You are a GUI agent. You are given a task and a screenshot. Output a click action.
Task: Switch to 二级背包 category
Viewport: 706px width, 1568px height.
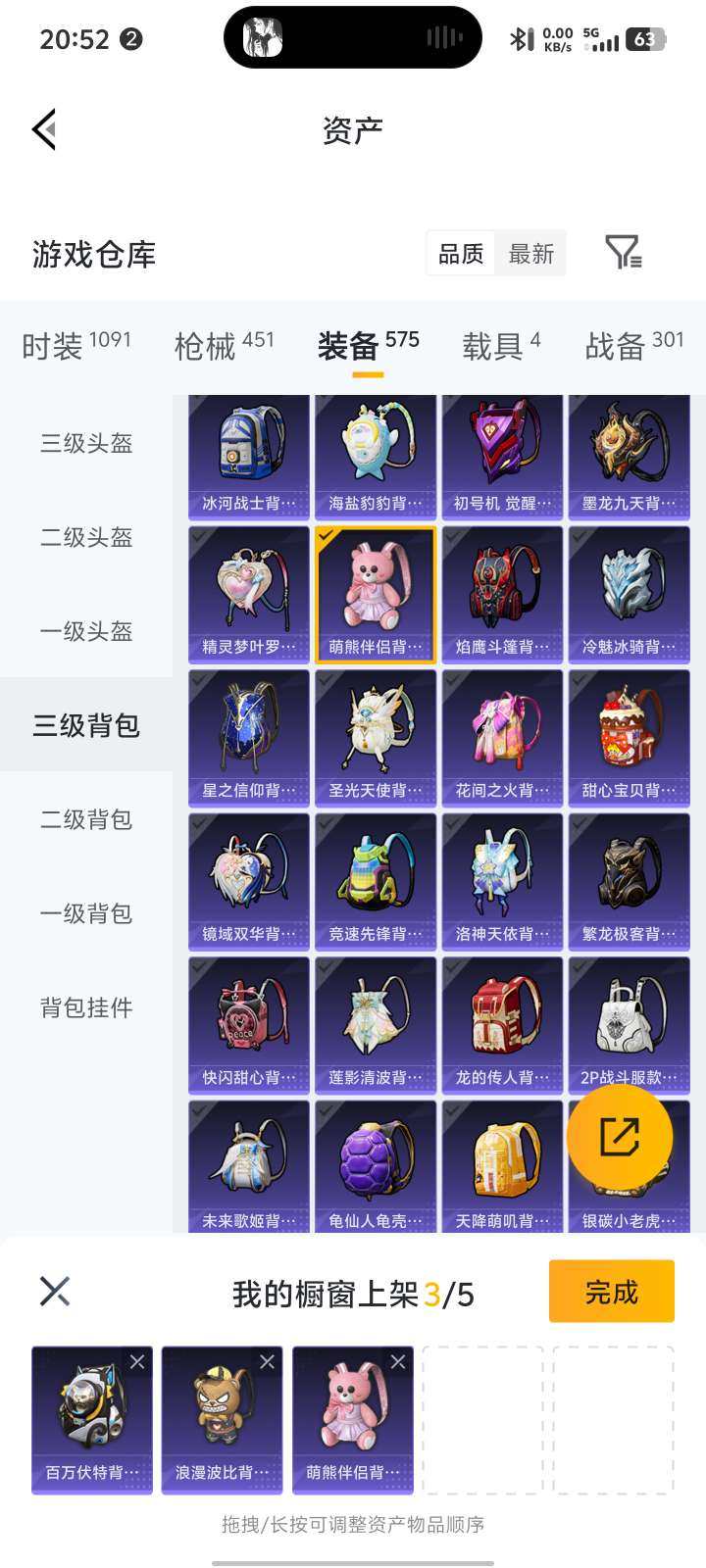coord(84,820)
